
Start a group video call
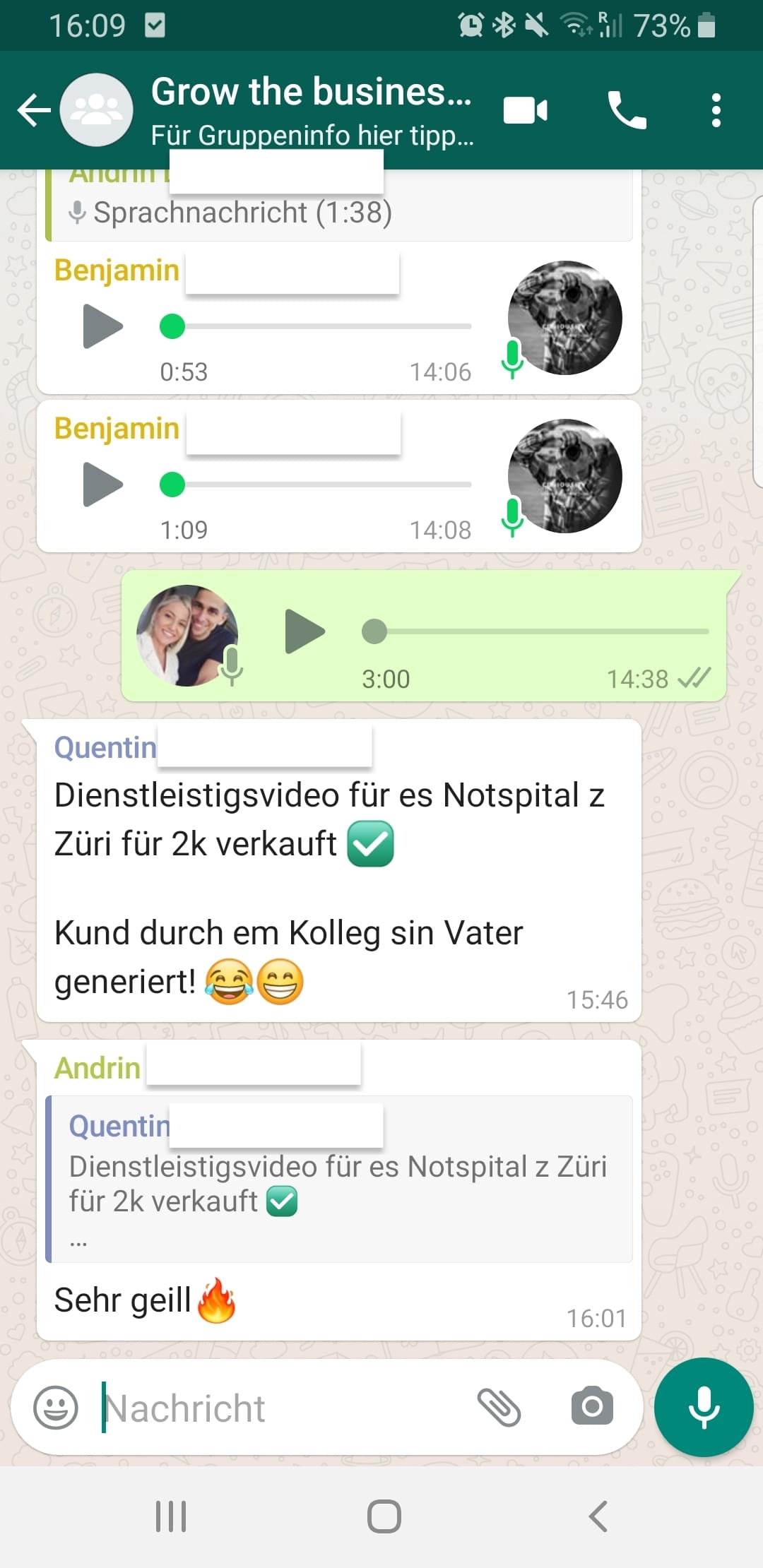click(x=525, y=110)
